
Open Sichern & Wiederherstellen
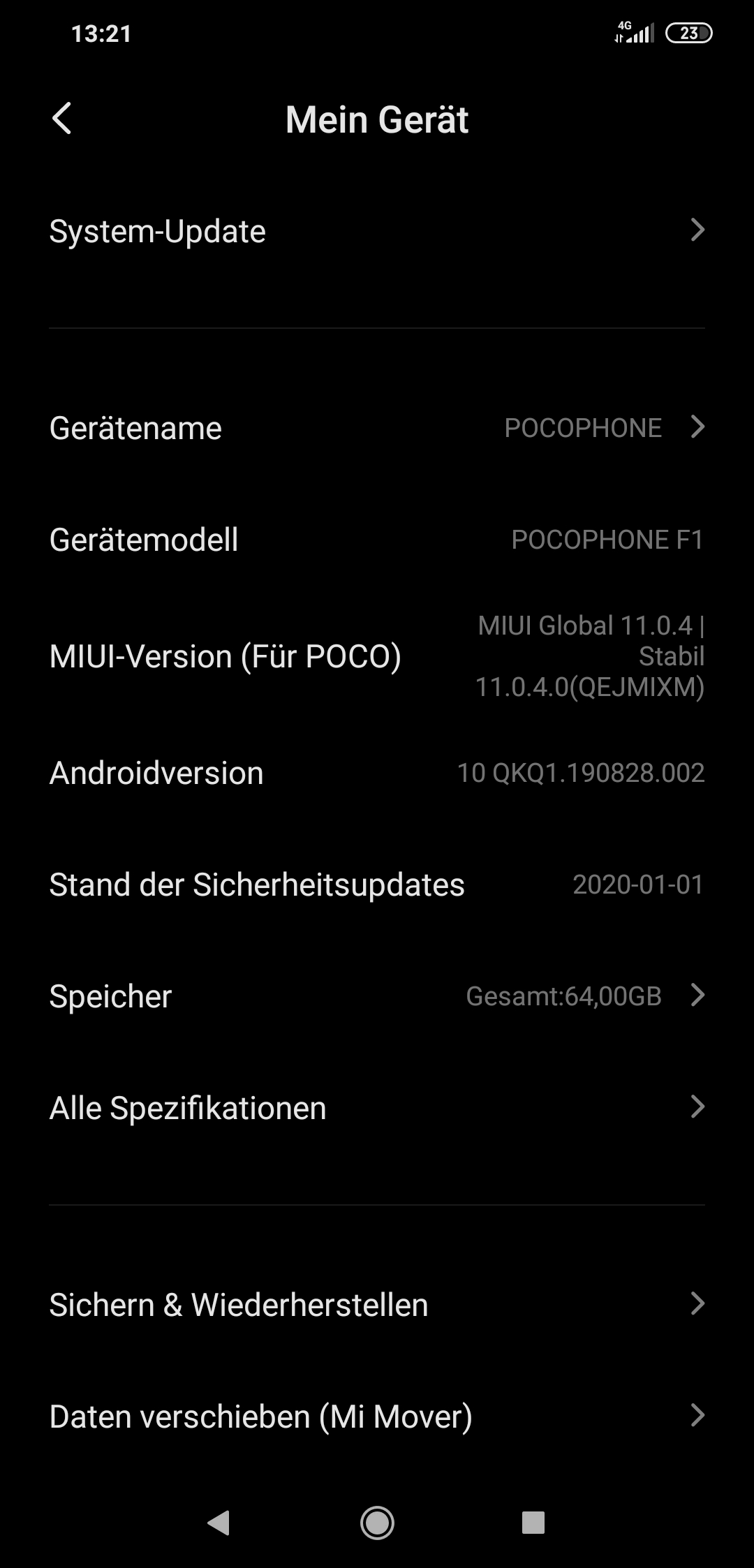tap(377, 1305)
